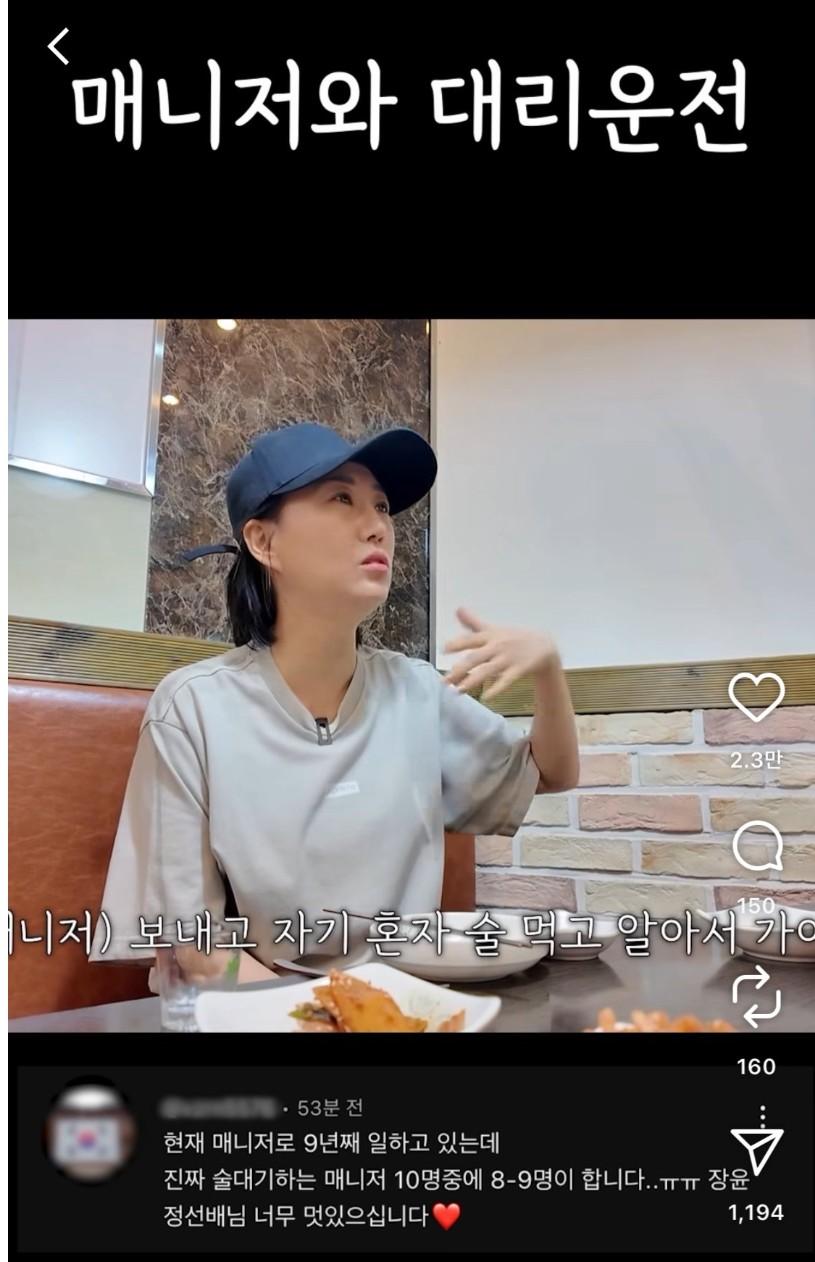Go back using the top-left arrow
Screen dimensions: 815x1262
pos(59,46)
